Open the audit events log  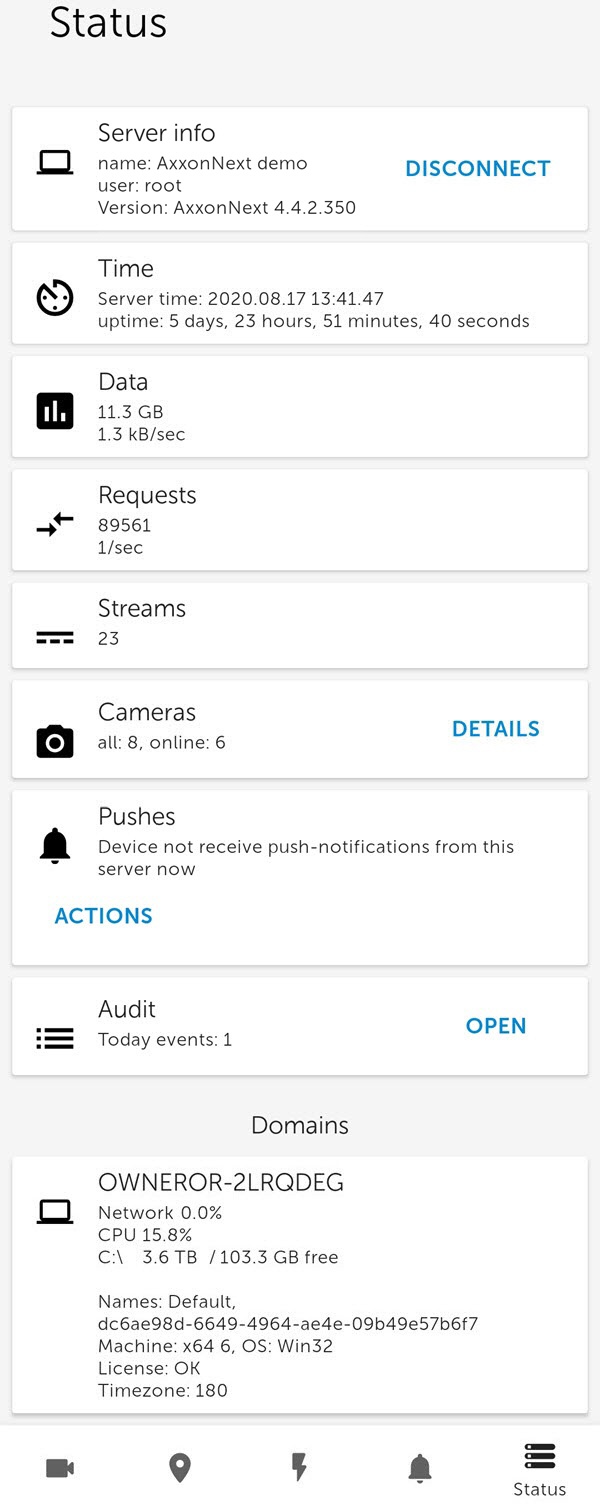point(495,1026)
